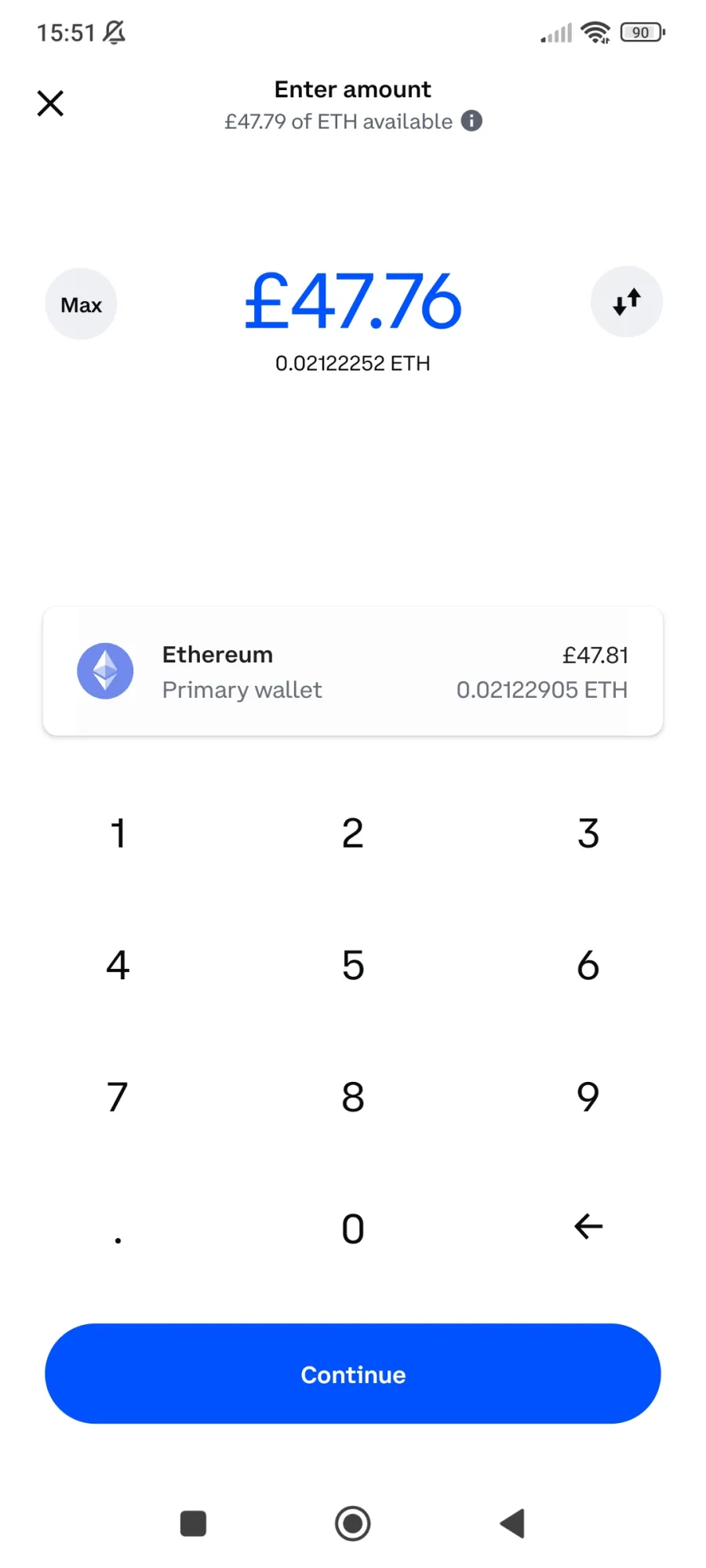Viewport: 706px width, 1568px height.
Task: Enter digit 8 on the keypad
Action: (x=353, y=1097)
